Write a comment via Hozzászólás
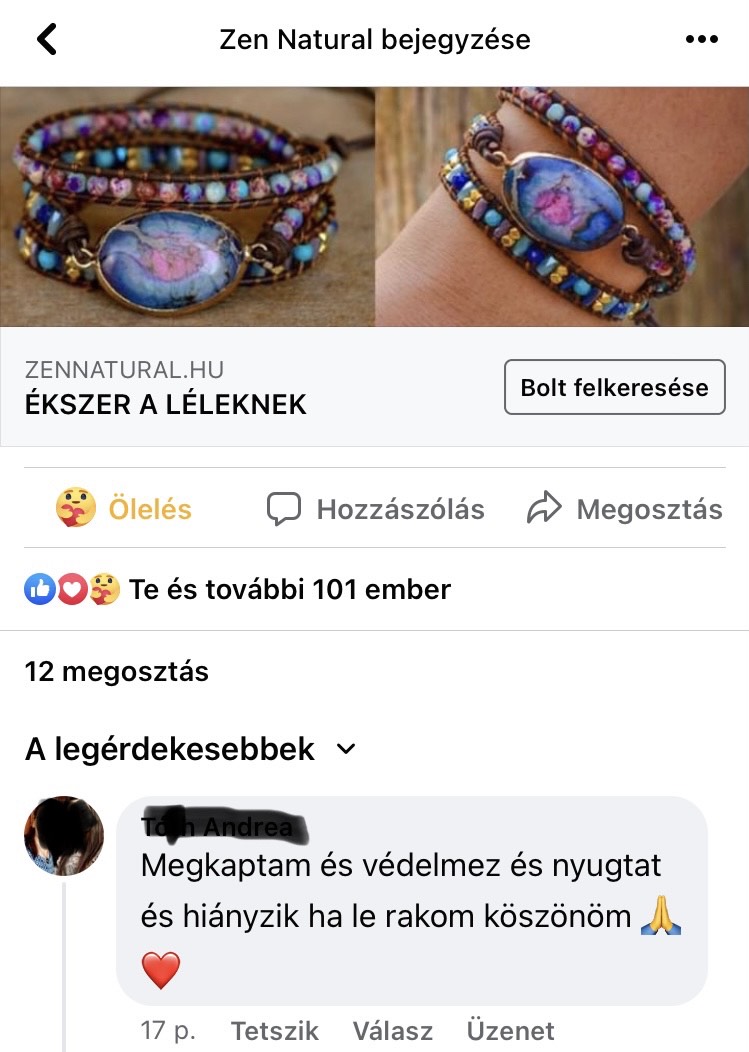The image size is (749, 1052). click(x=376, y=509)
